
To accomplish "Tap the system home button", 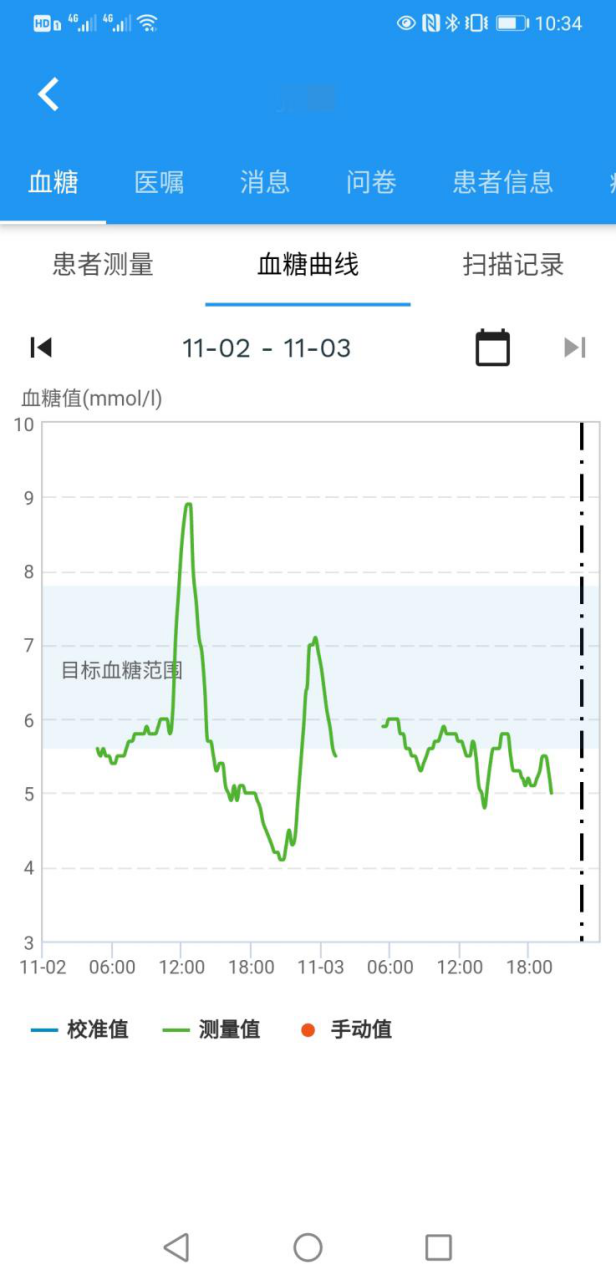I will 308,1247.
